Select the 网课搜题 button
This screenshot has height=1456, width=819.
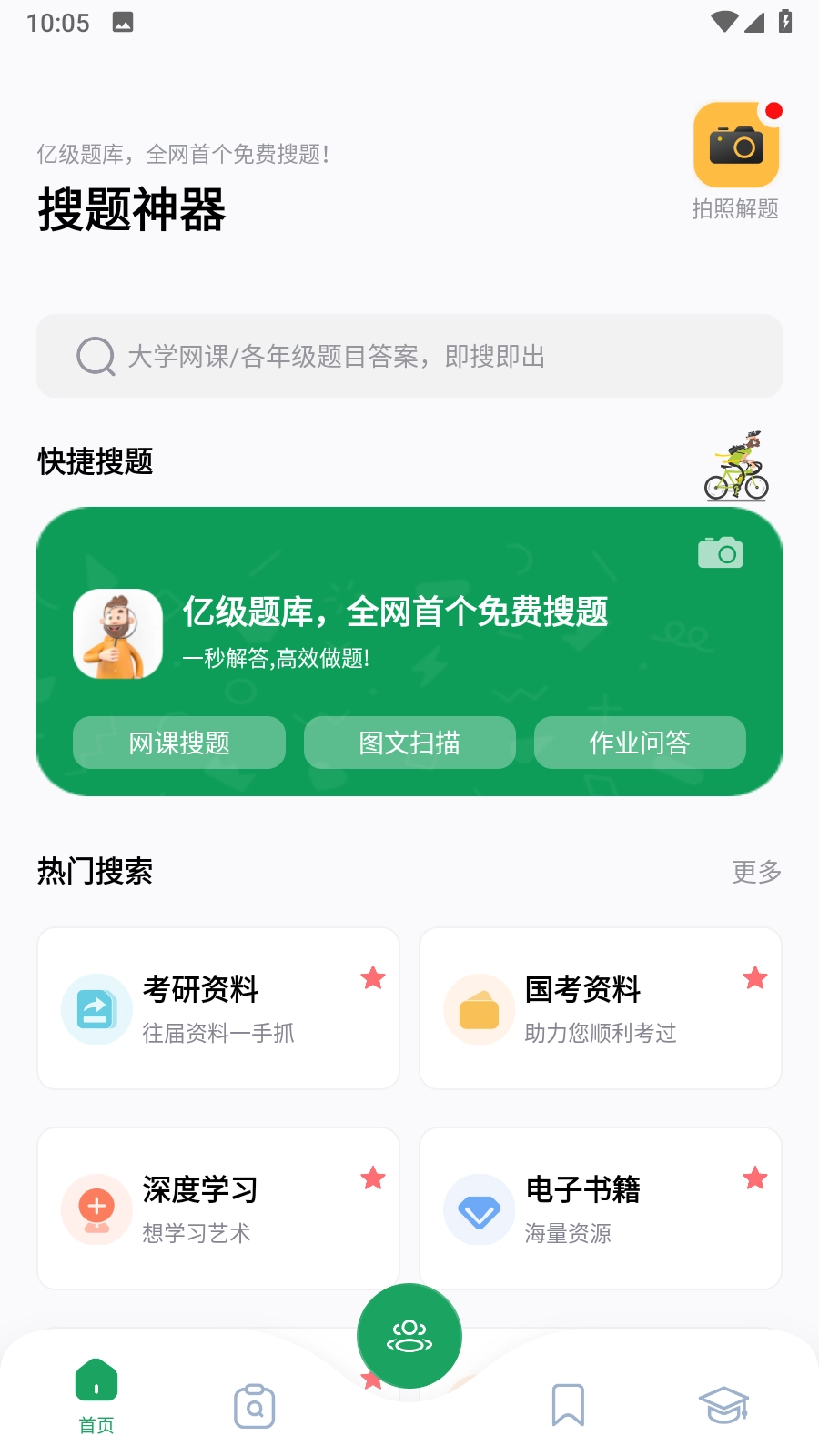(x=179, y=743)
